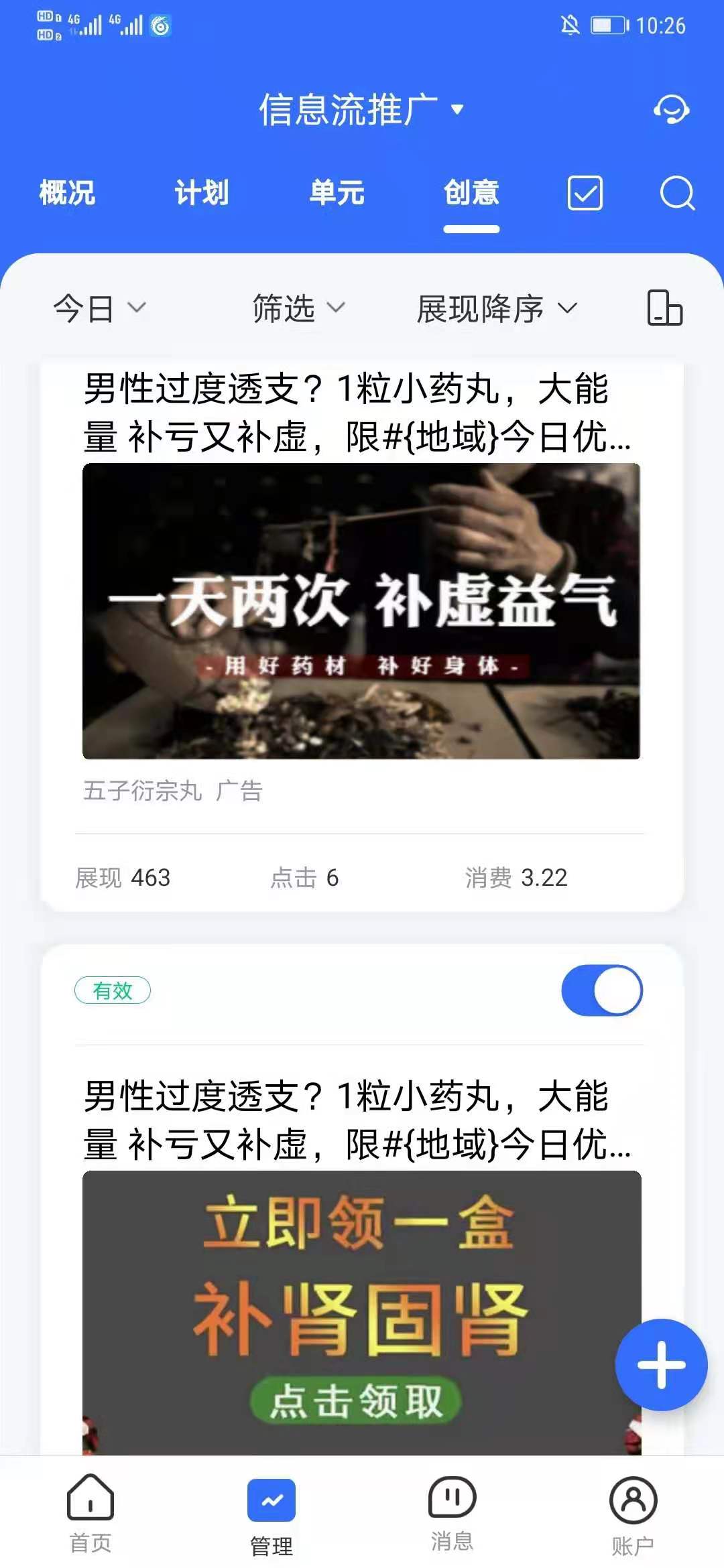The height and width of the screenshot is (1568, 724).
Task: Switch to the 单元 tab
Action: pyautogui.click(x=337, y=193)
